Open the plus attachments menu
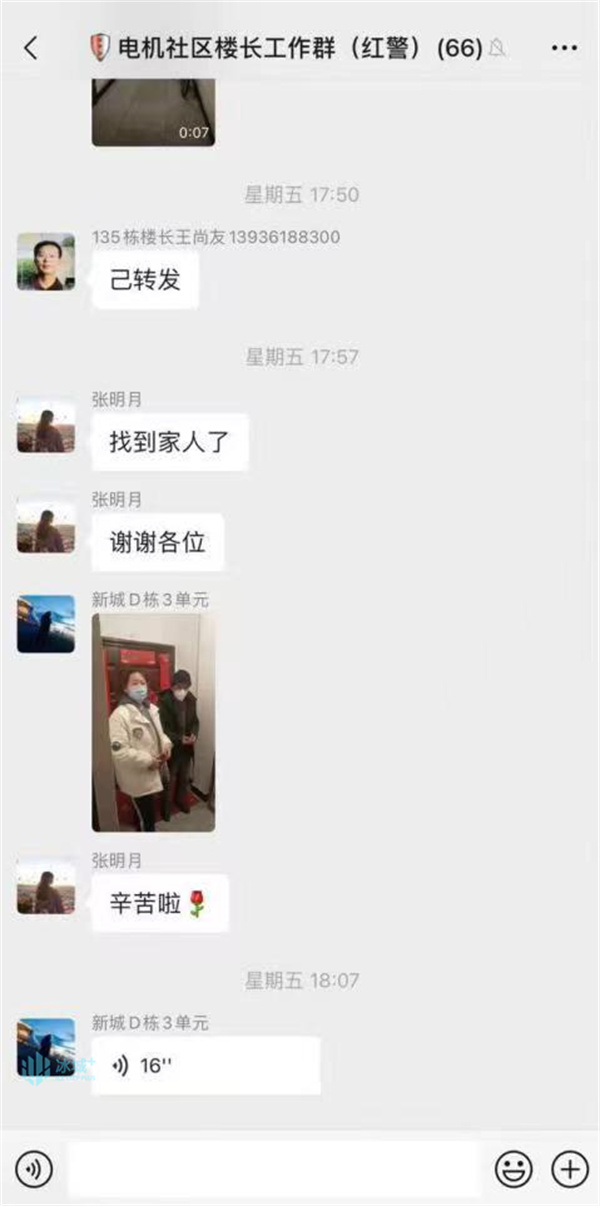The height and width of the screenshot is (1206, 600). (569, 1167)
